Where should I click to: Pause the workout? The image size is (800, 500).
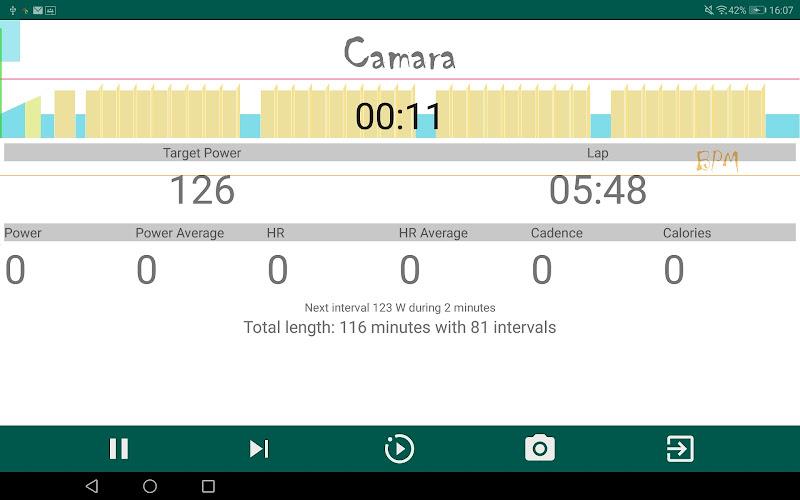coord(119,449)
